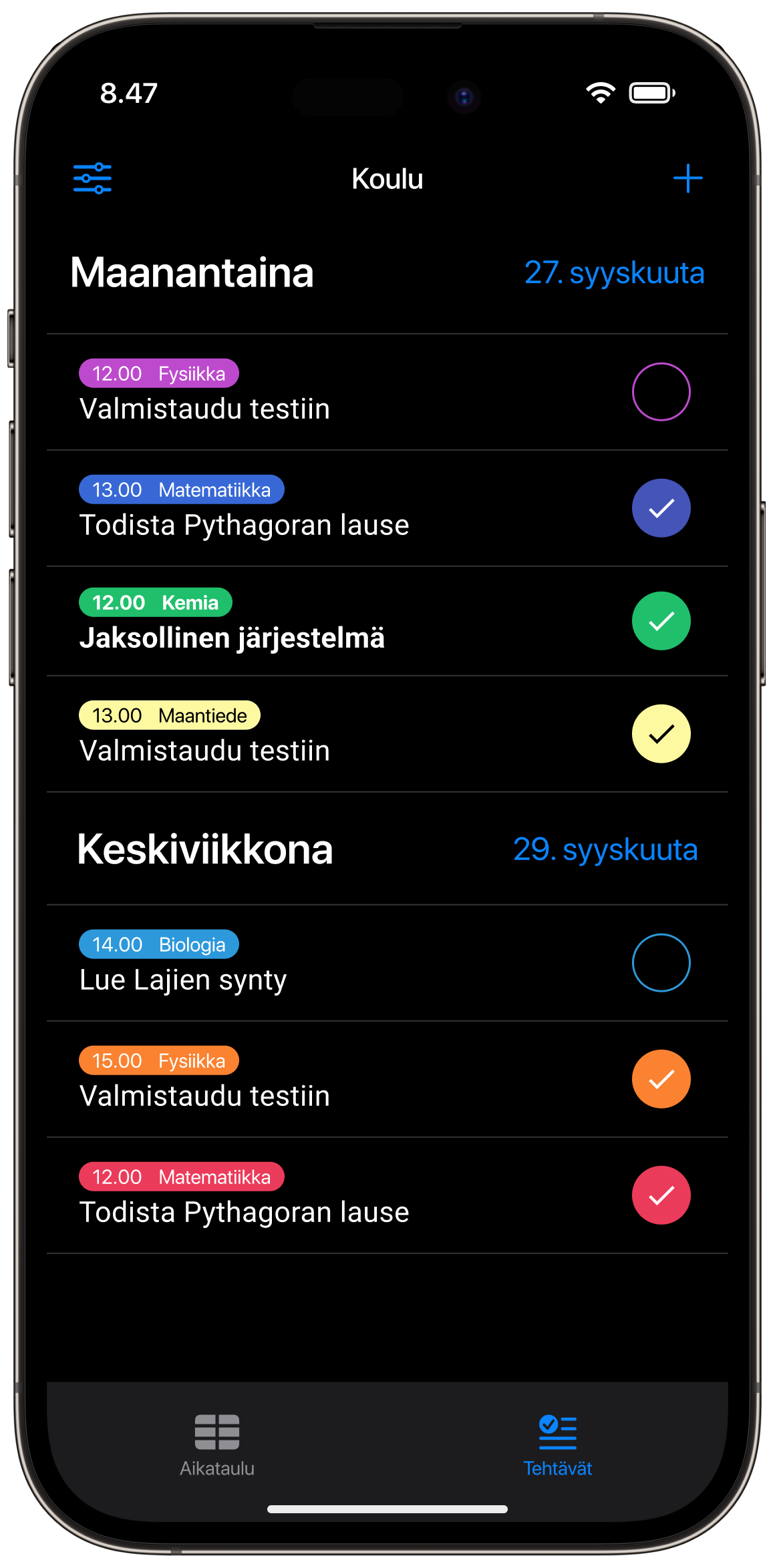Uncheck the orange Fysiikka task circle
This screenshot has height=1568, width=775.
(661, 1078)
